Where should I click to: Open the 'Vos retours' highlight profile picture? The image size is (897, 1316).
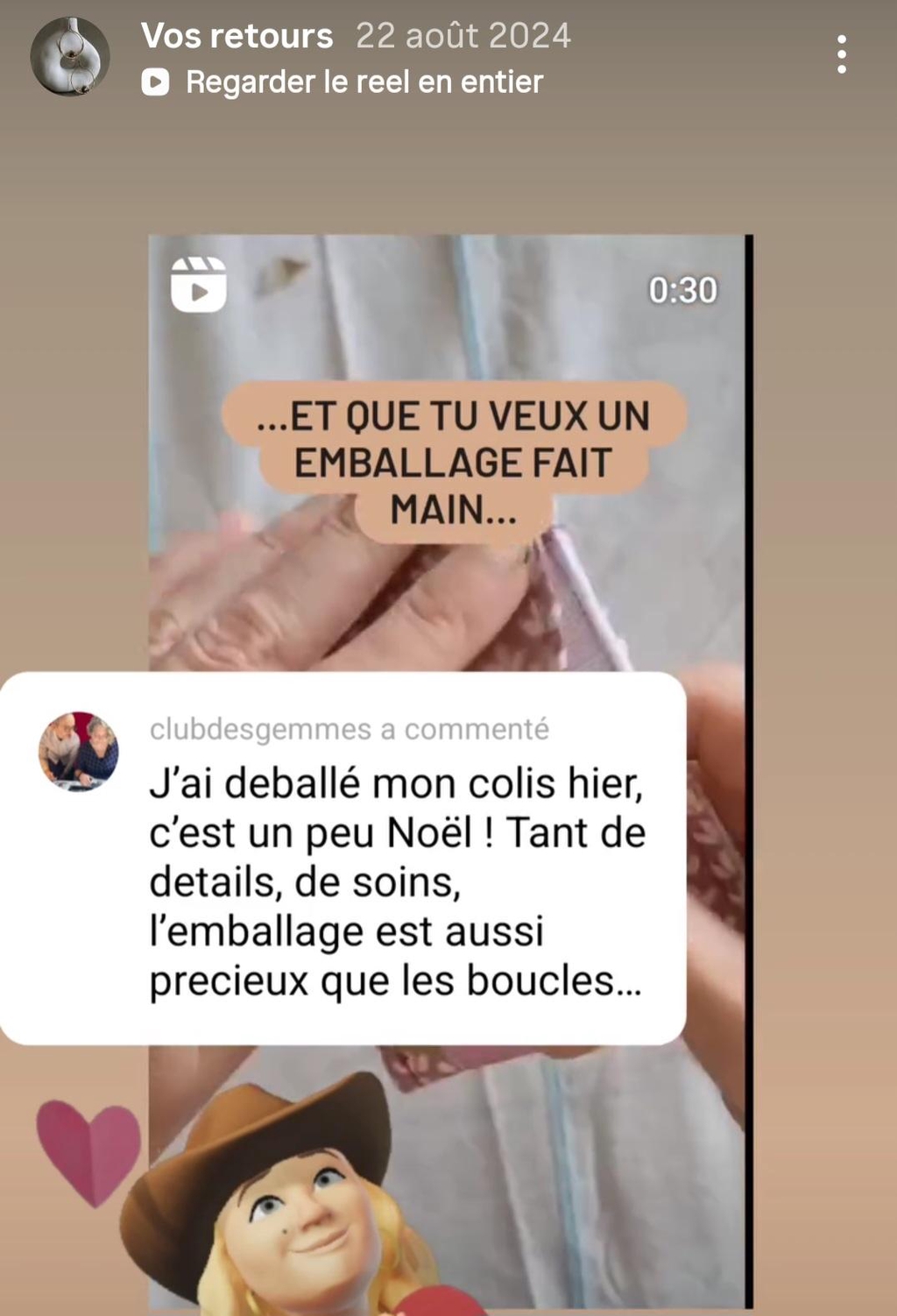[70, 56]
